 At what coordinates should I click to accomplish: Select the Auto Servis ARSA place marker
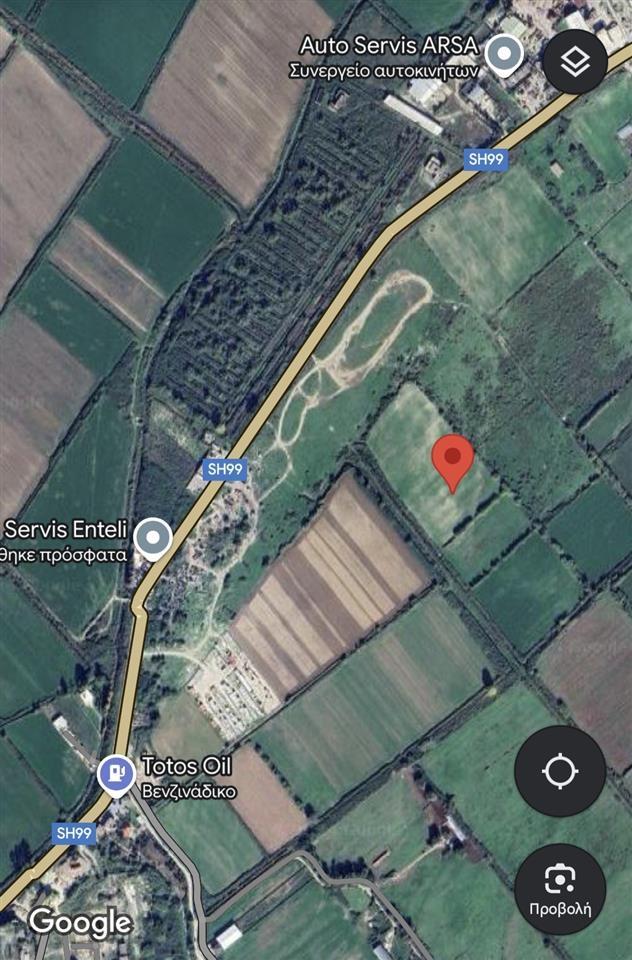pos(506,54)
